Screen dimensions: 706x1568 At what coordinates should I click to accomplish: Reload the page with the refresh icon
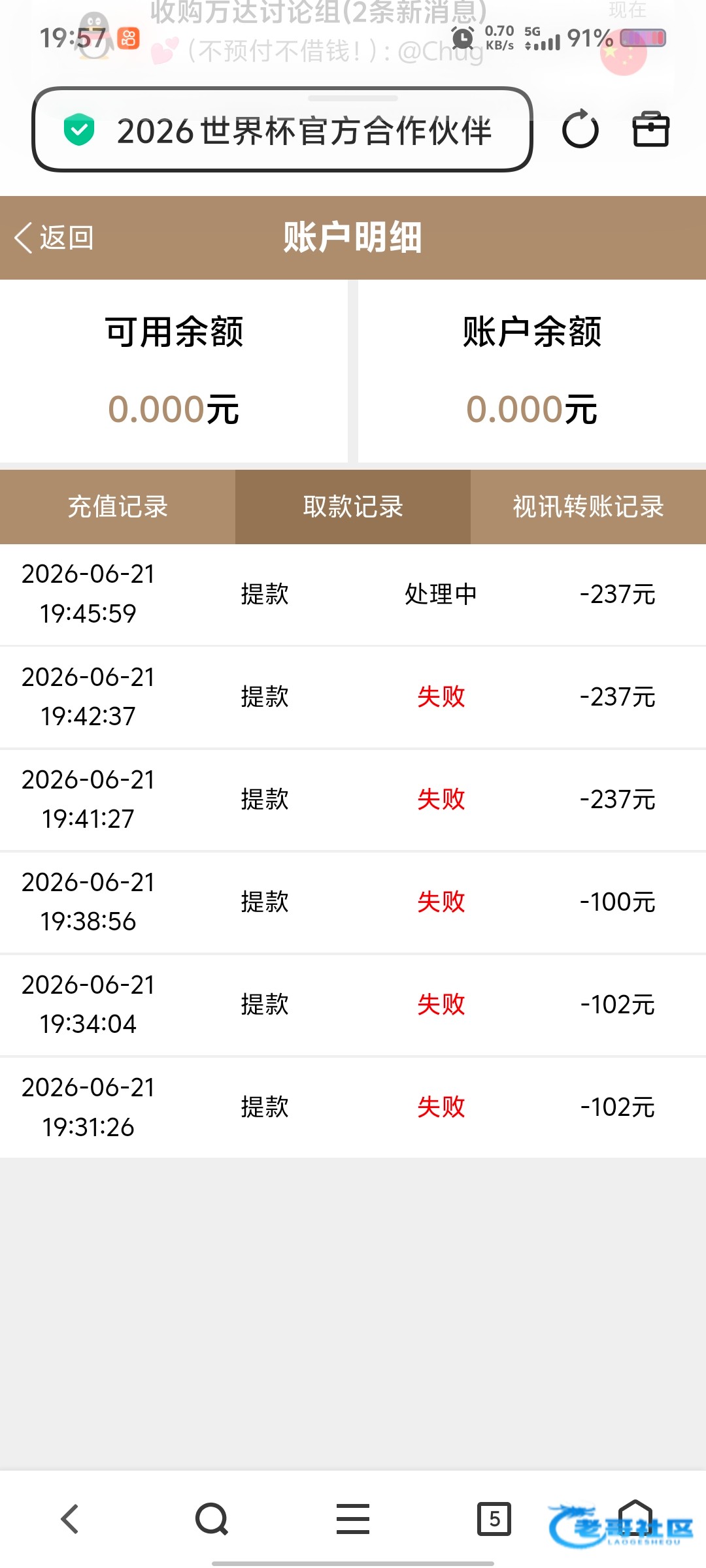[x=580, y=129]
